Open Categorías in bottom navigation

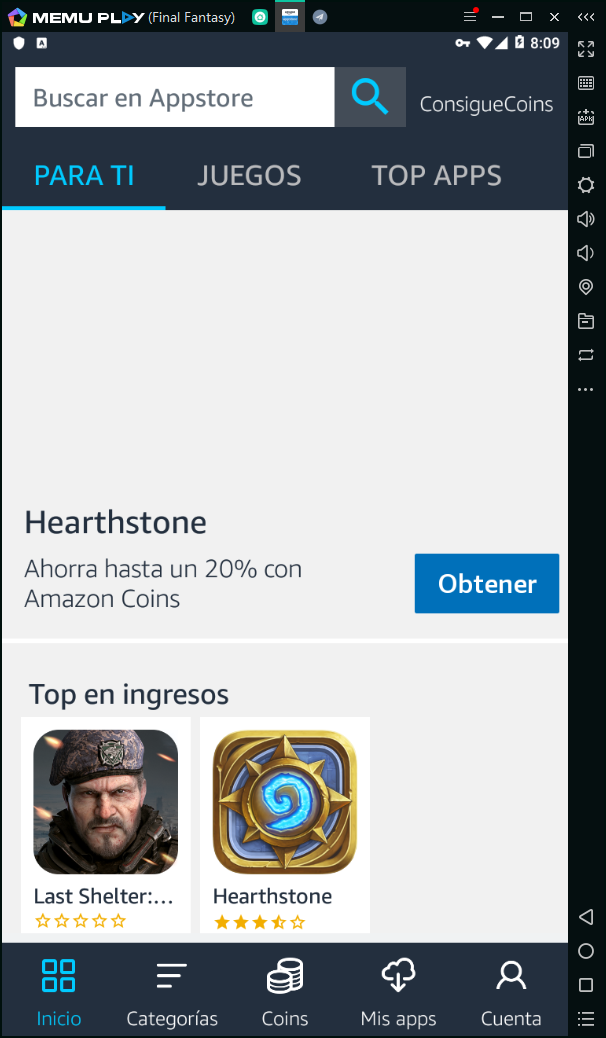(172, 992)
